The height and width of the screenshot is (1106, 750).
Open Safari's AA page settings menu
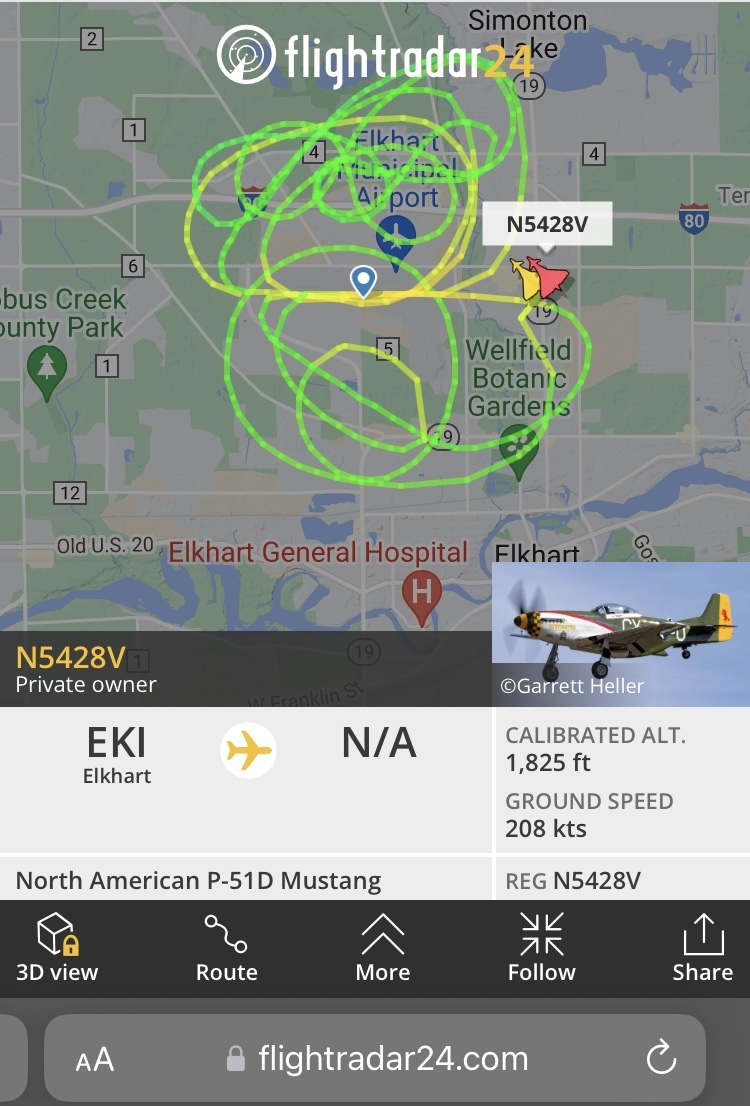[95, 1059]
